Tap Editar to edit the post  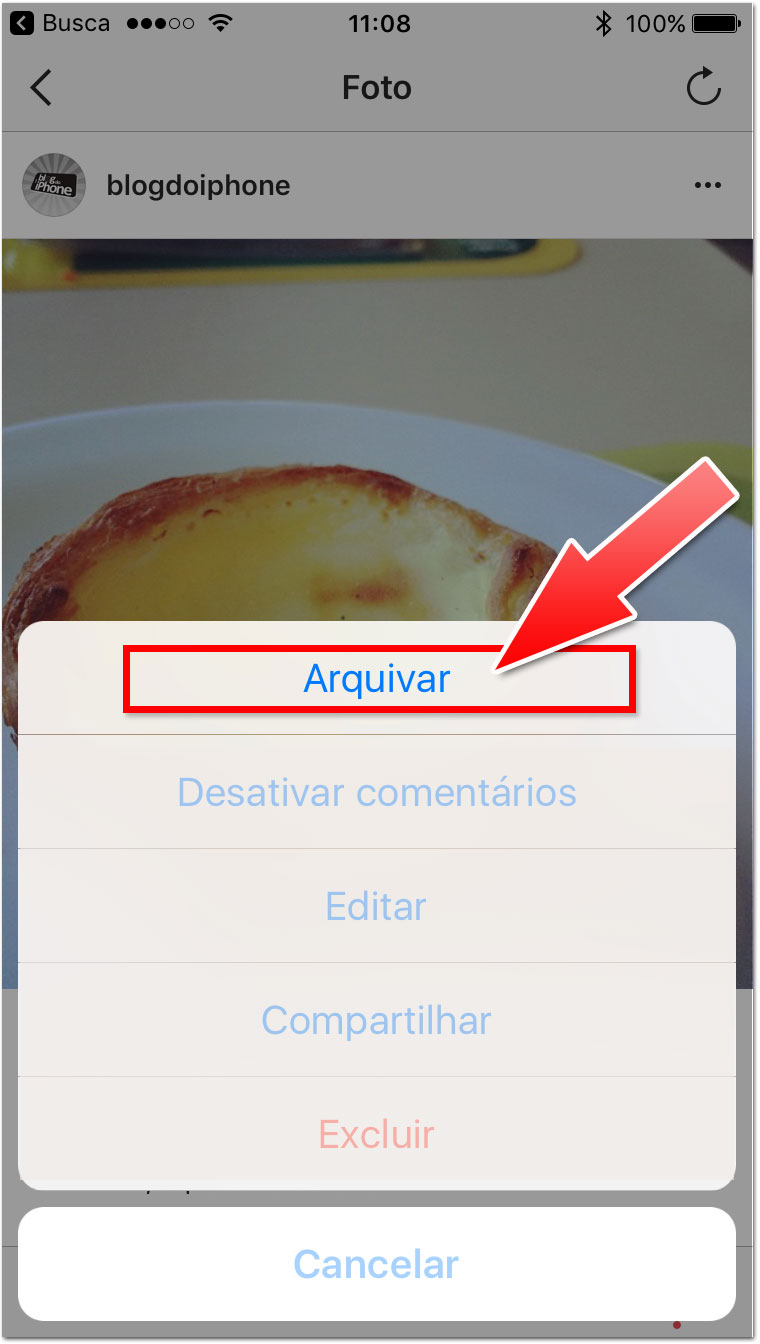click(x=377, y=907)
